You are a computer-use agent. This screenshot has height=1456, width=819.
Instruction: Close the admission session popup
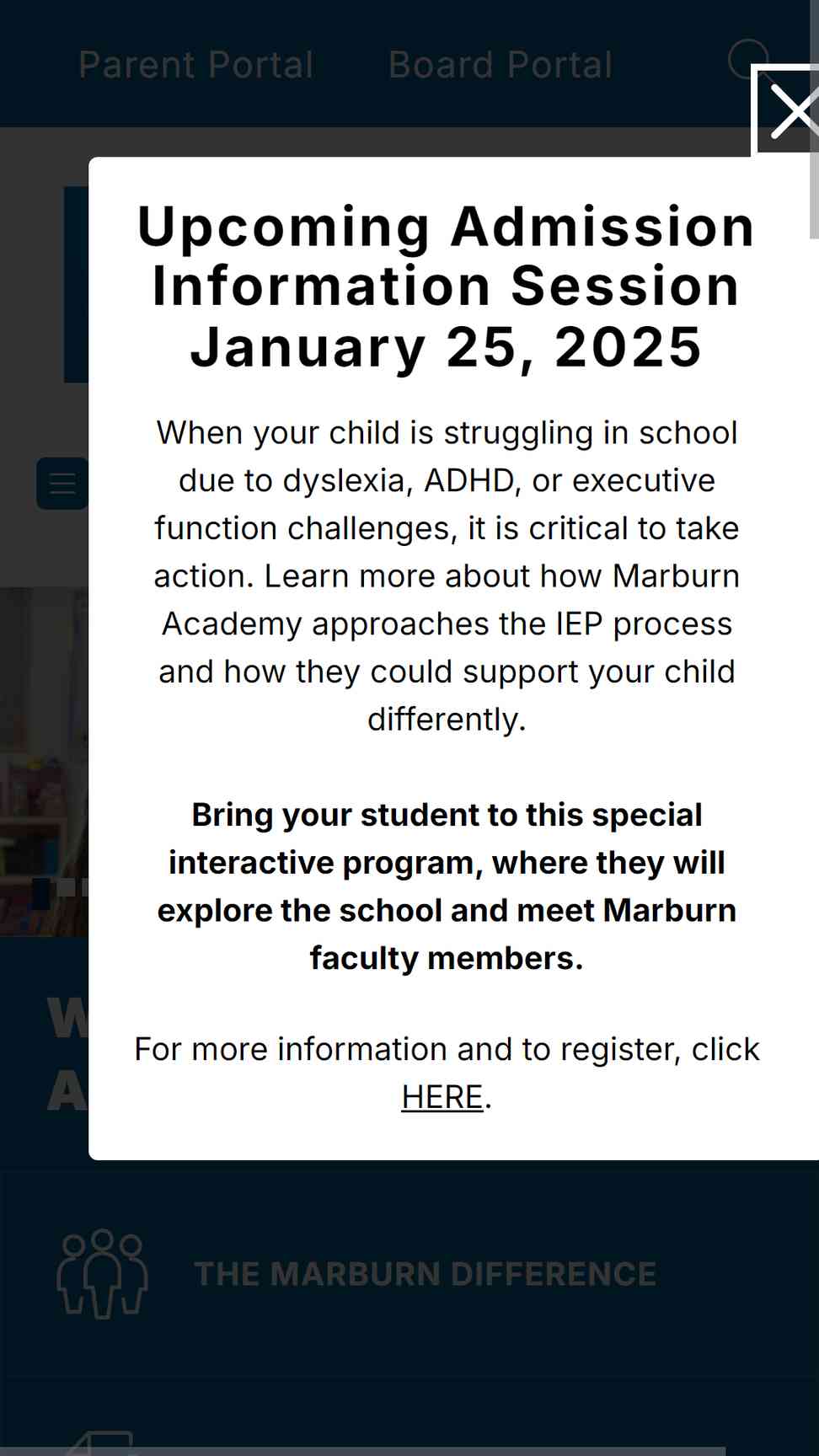coord(788,111)
